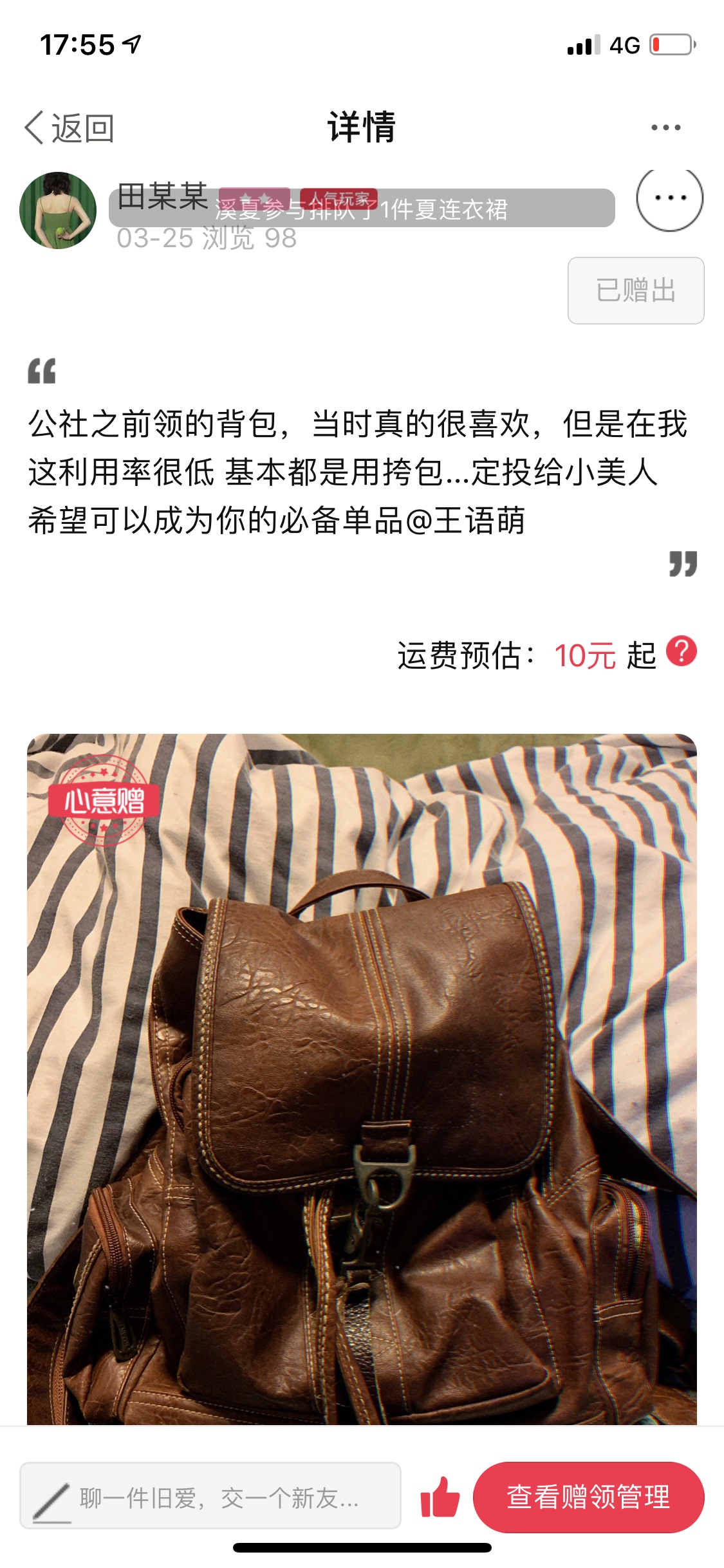Open the mentioned user @王语萌
The width and height of the screenshot is (724, 1568).
(465, 520)
